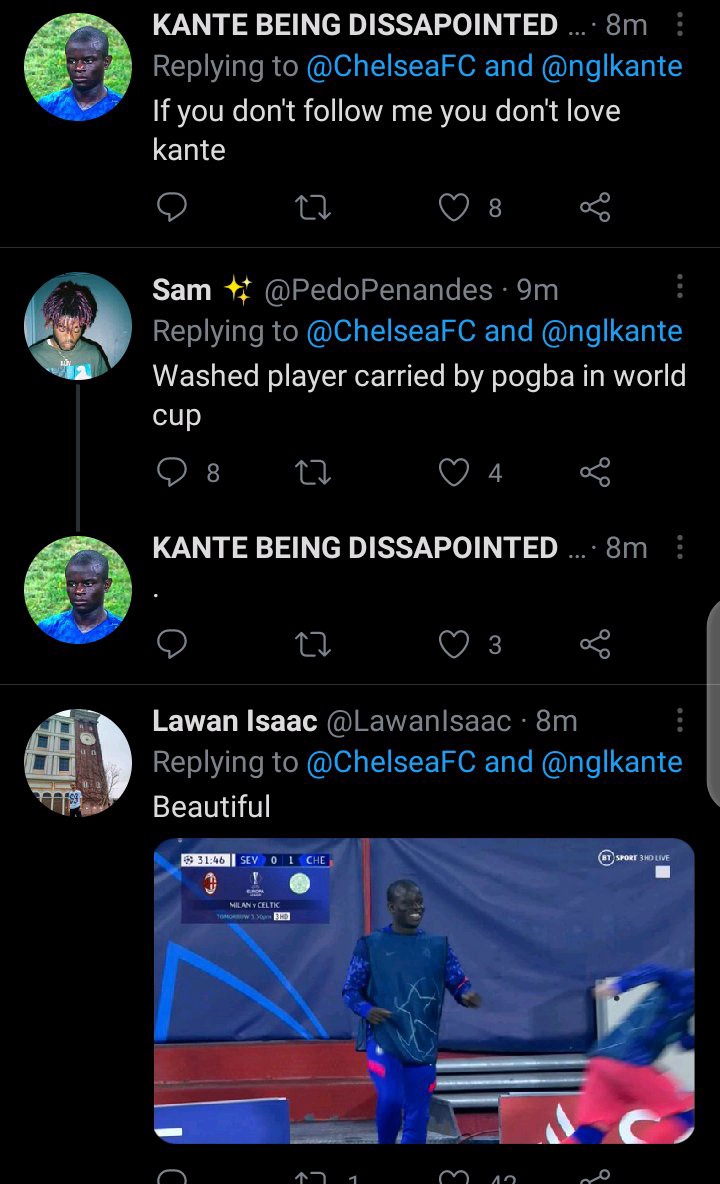Screen dimensions: 720x1184
Task: Like the "If you don't follow me" tweet
Action: point(454,207)
